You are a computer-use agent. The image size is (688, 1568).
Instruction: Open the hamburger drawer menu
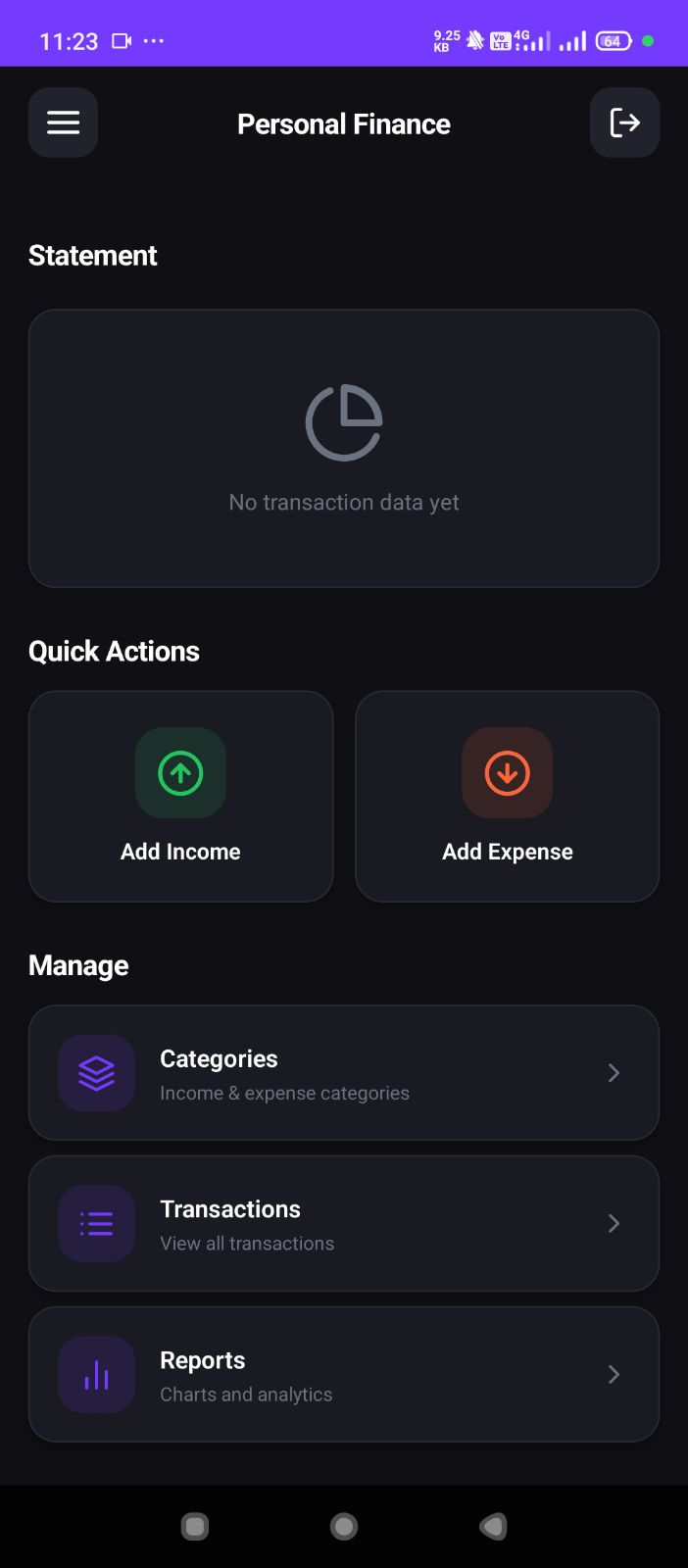tap(63, 122)
